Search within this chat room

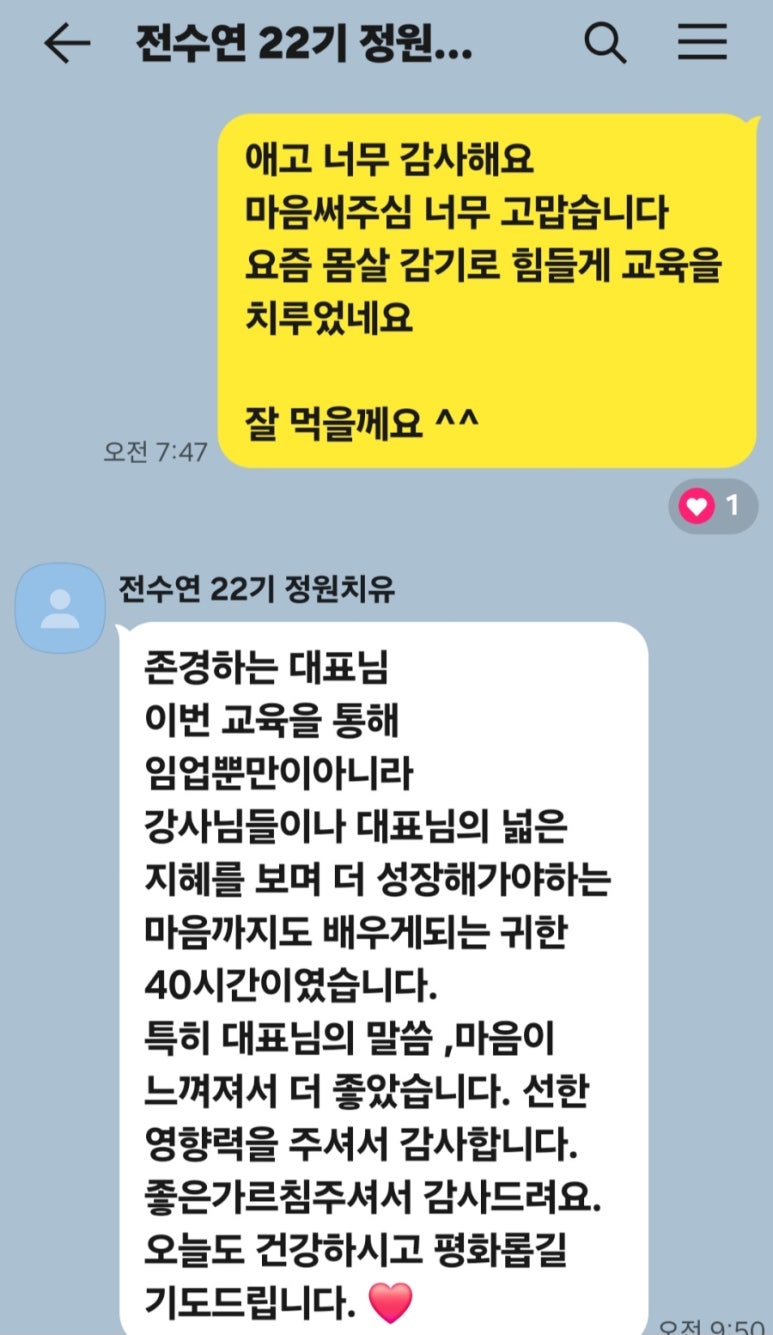(x=605, y=43)
